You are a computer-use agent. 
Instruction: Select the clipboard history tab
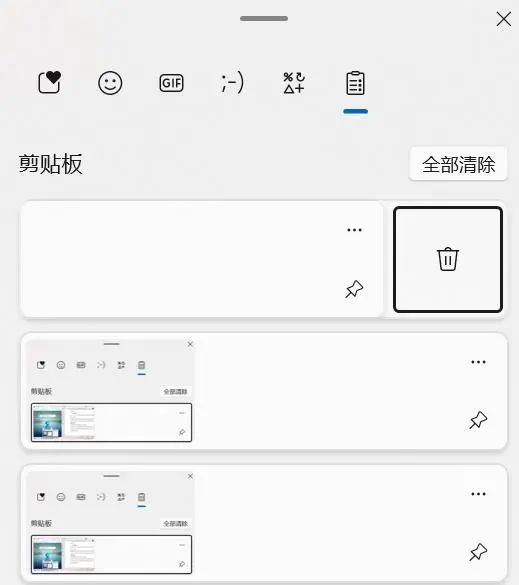click(355, 83)
